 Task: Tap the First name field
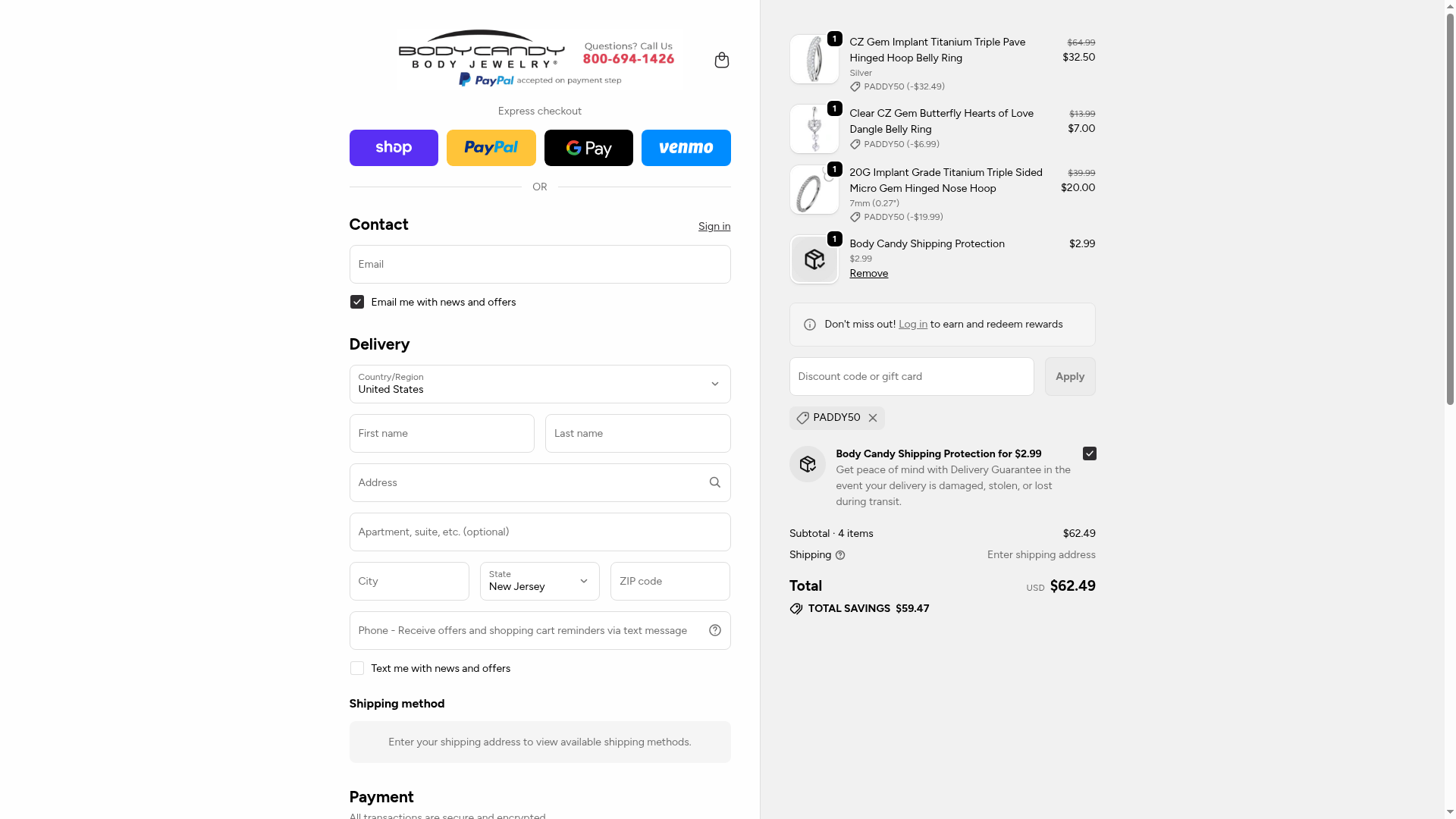tap(441, 433)
